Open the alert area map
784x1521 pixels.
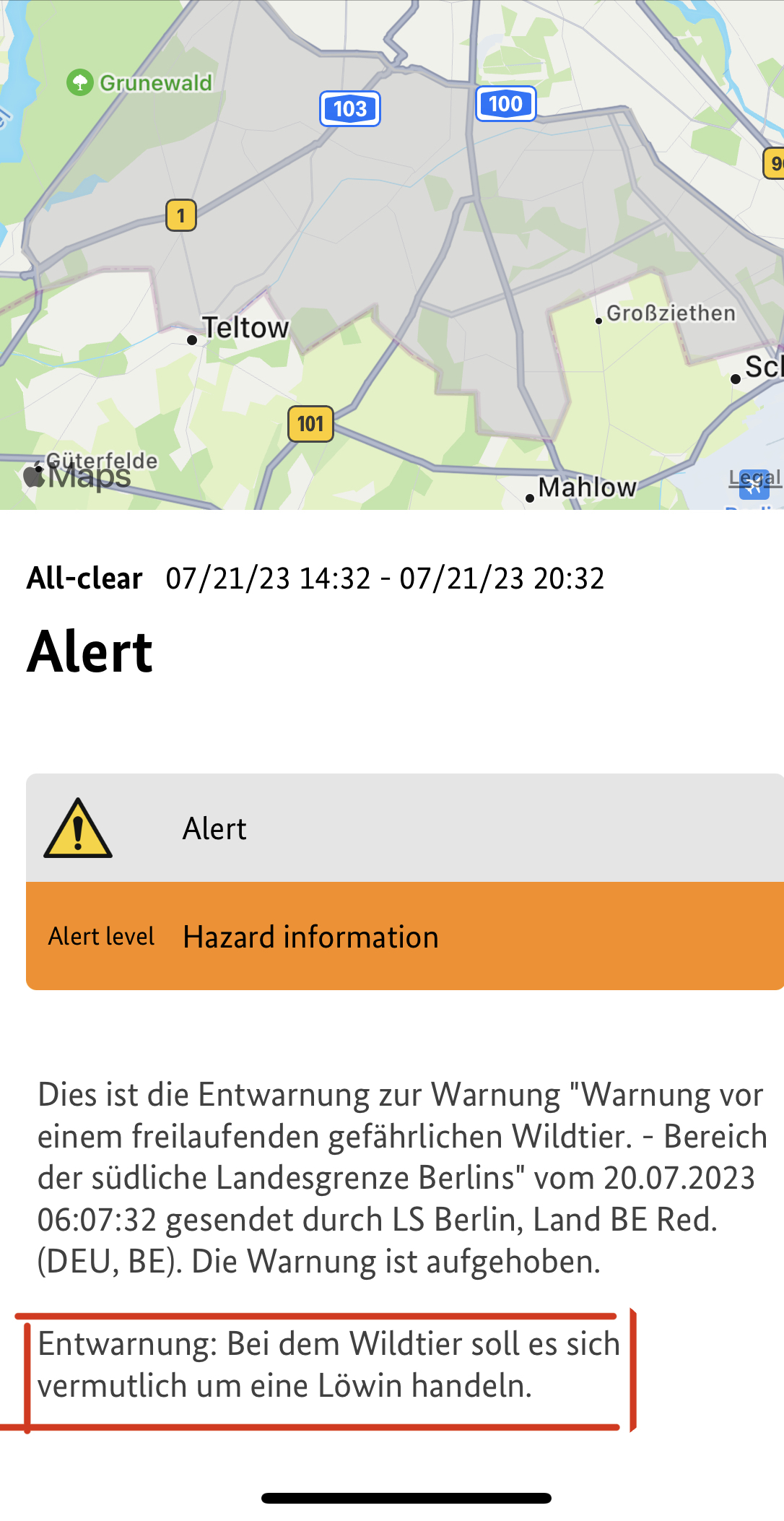coord(391,253)
